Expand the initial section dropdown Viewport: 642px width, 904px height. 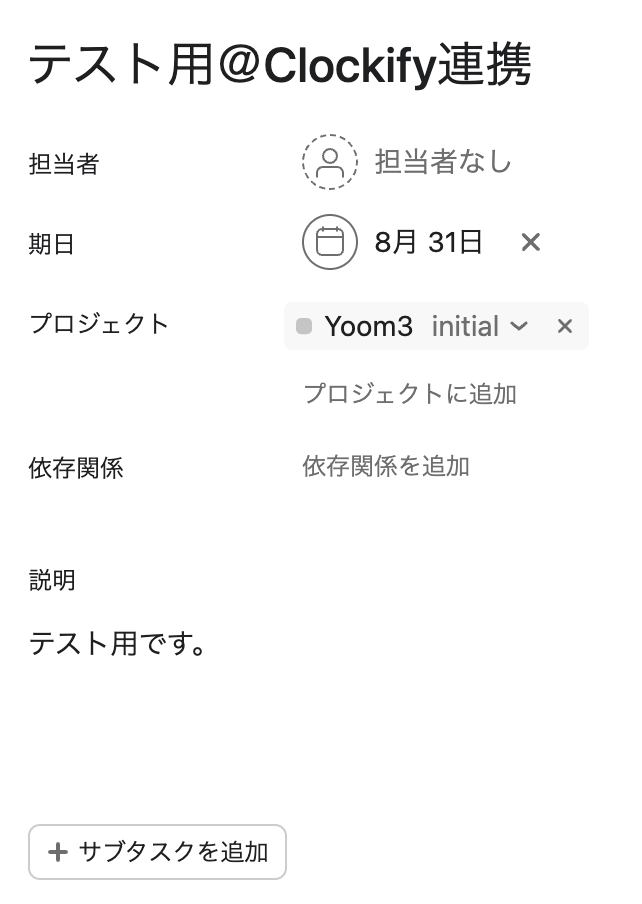coord(479,326)
